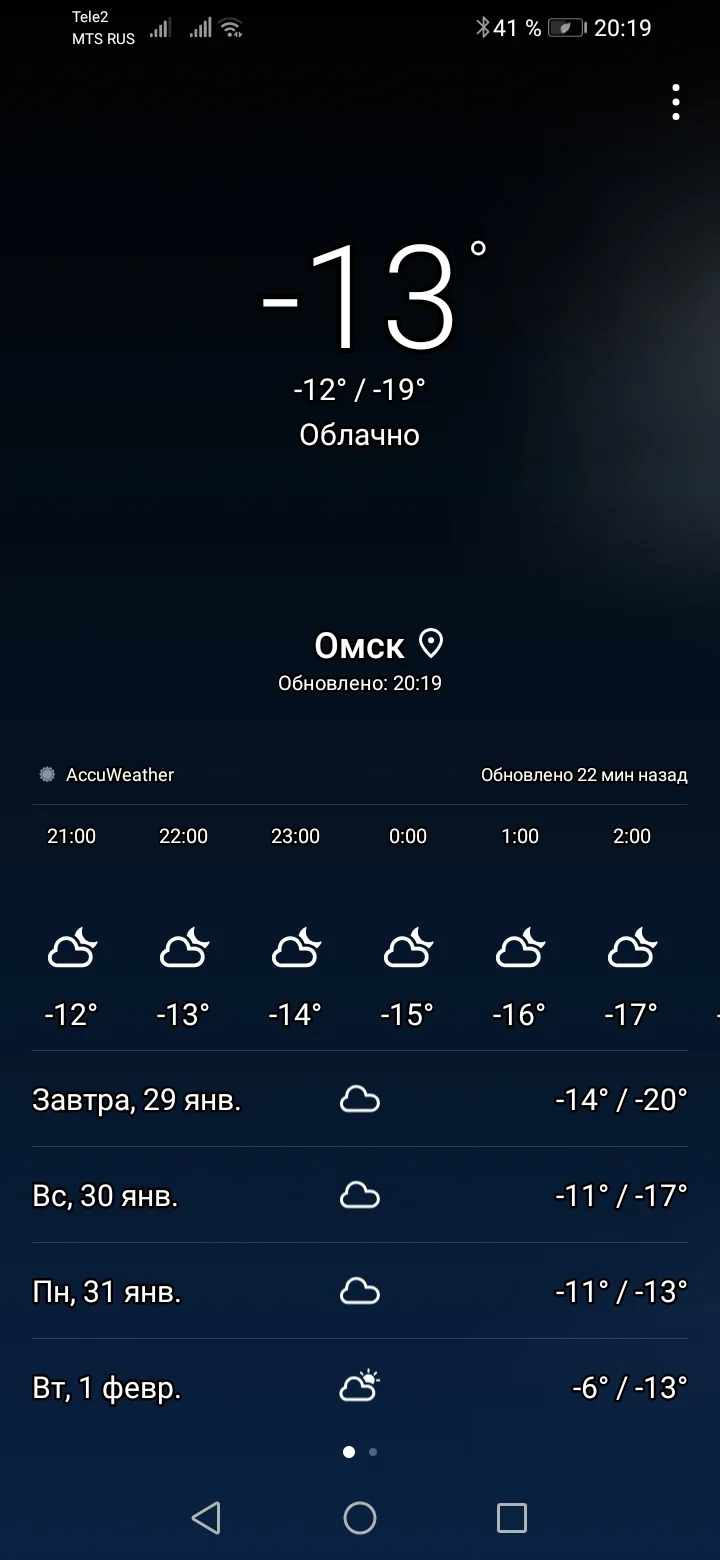Select the -17° temperature for 2:00
The height and width of the screenshot is (1560, 720).
[x=630, y=1014]
